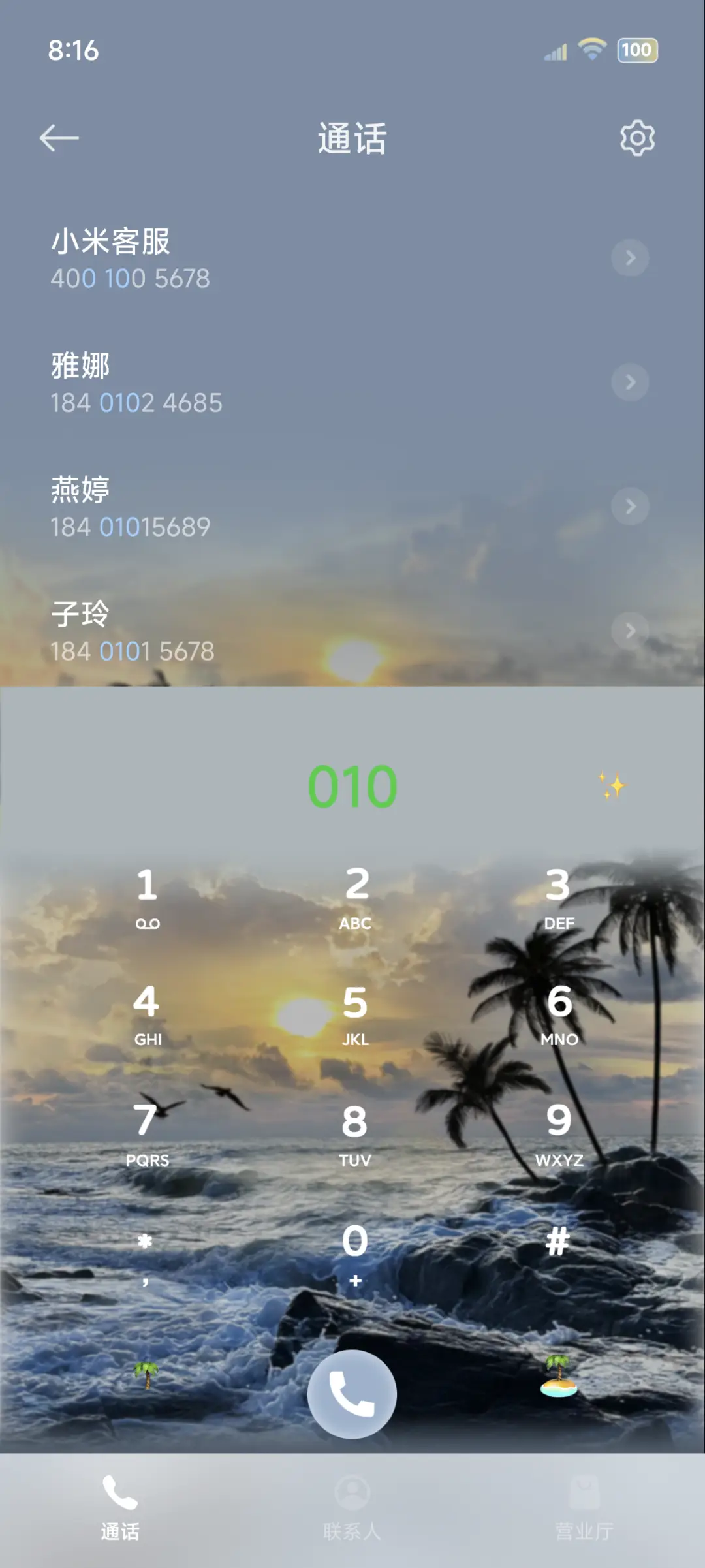Tap the sparkle icon next to dialed number

tap(612, 785)
